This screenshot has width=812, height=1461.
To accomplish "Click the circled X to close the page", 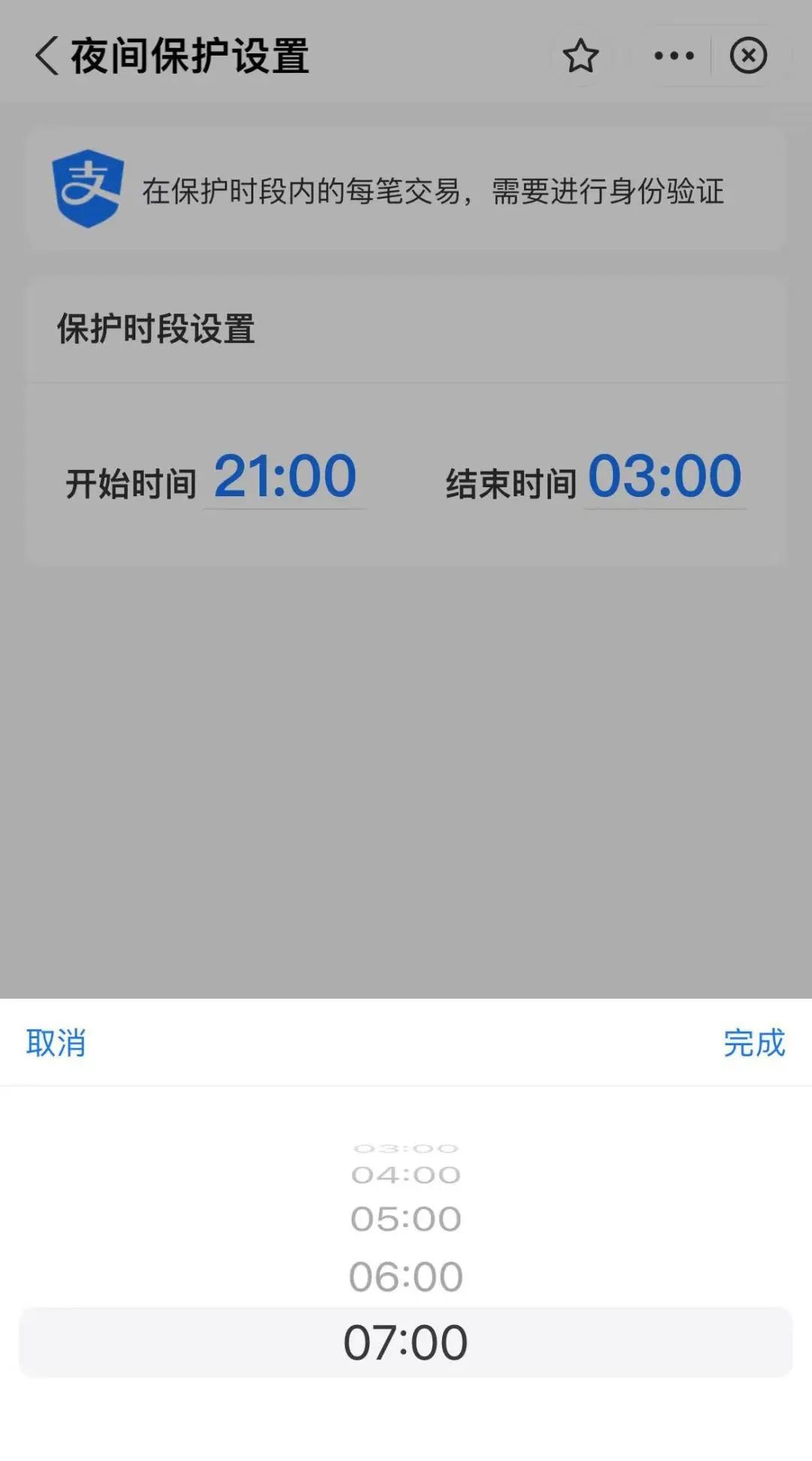I will point(748,54).
